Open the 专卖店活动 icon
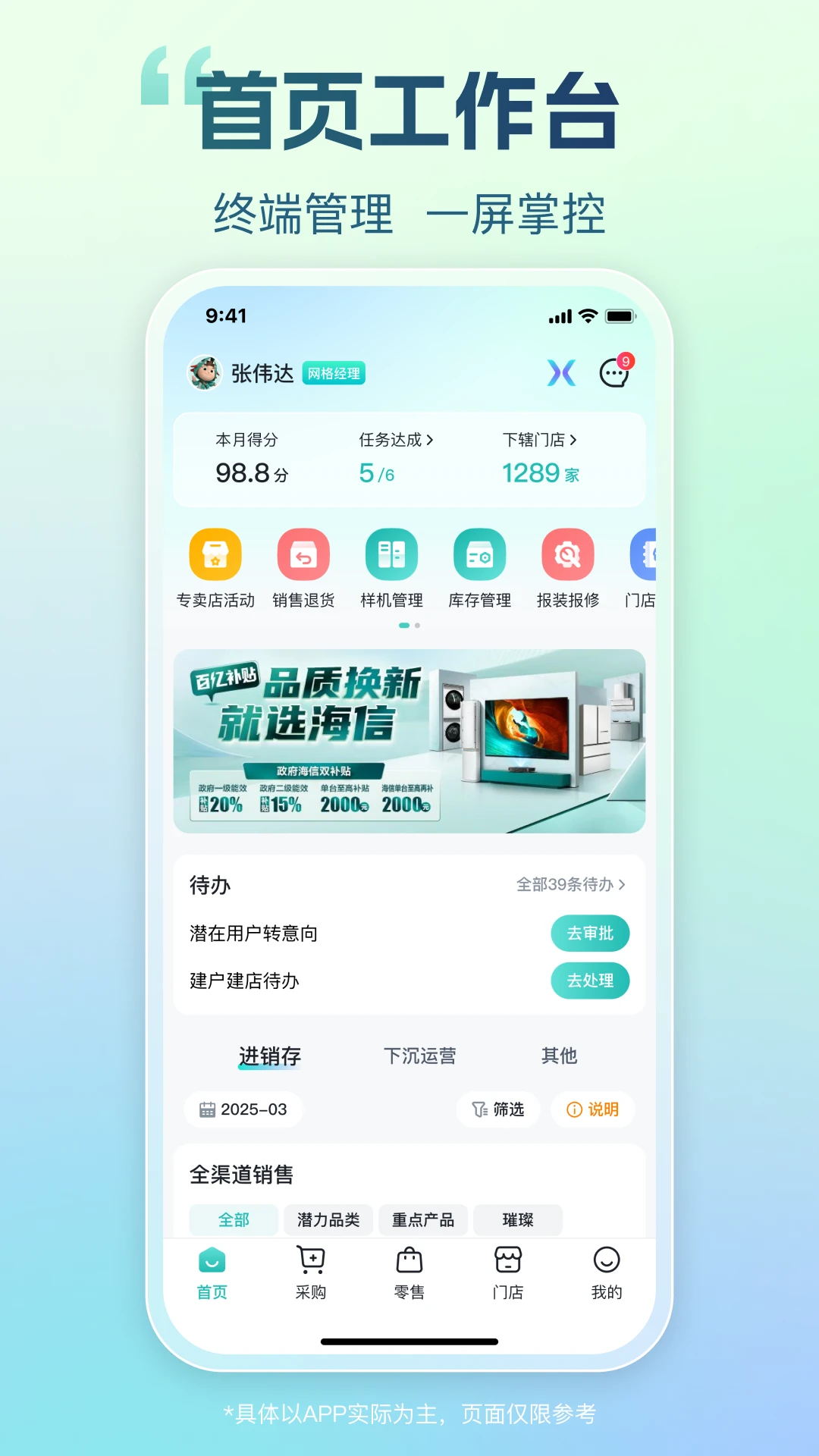This screenshot has height=1456, width=819. point(215,556)
